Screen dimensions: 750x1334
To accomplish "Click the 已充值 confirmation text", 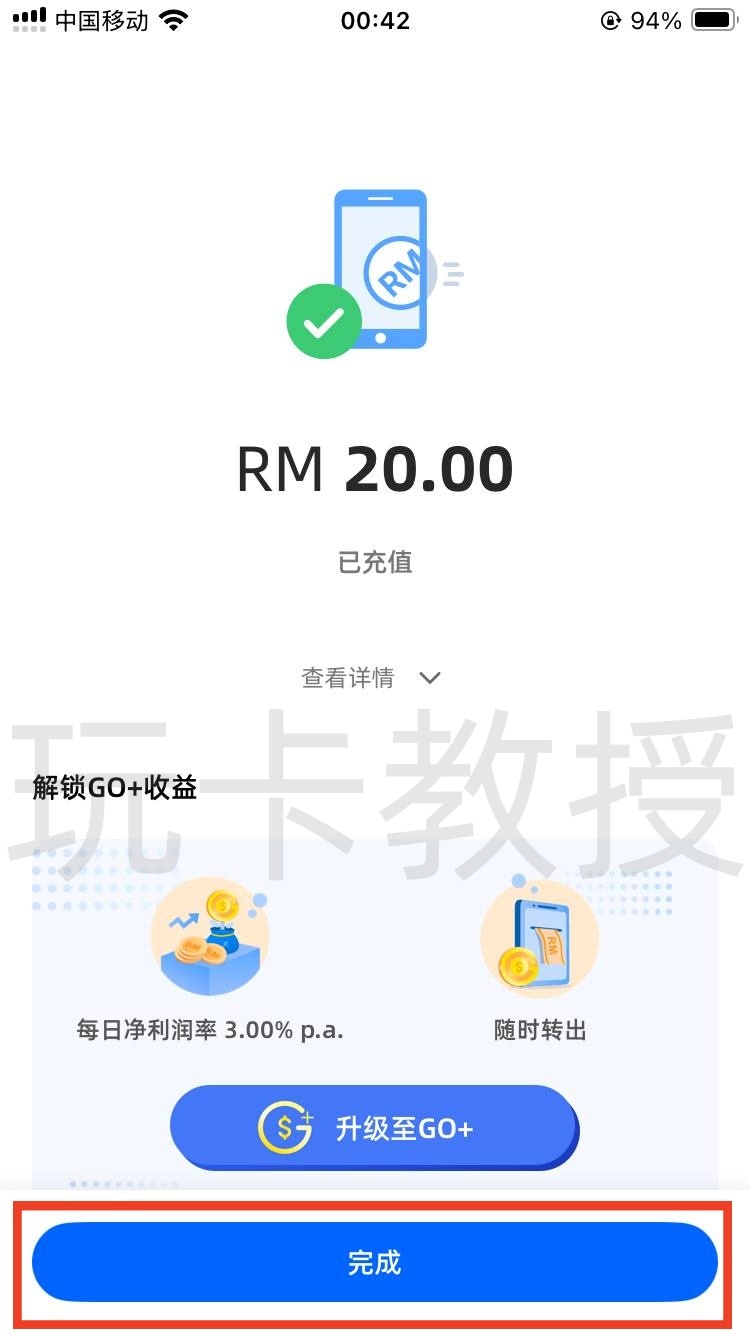I will [375, 562].
